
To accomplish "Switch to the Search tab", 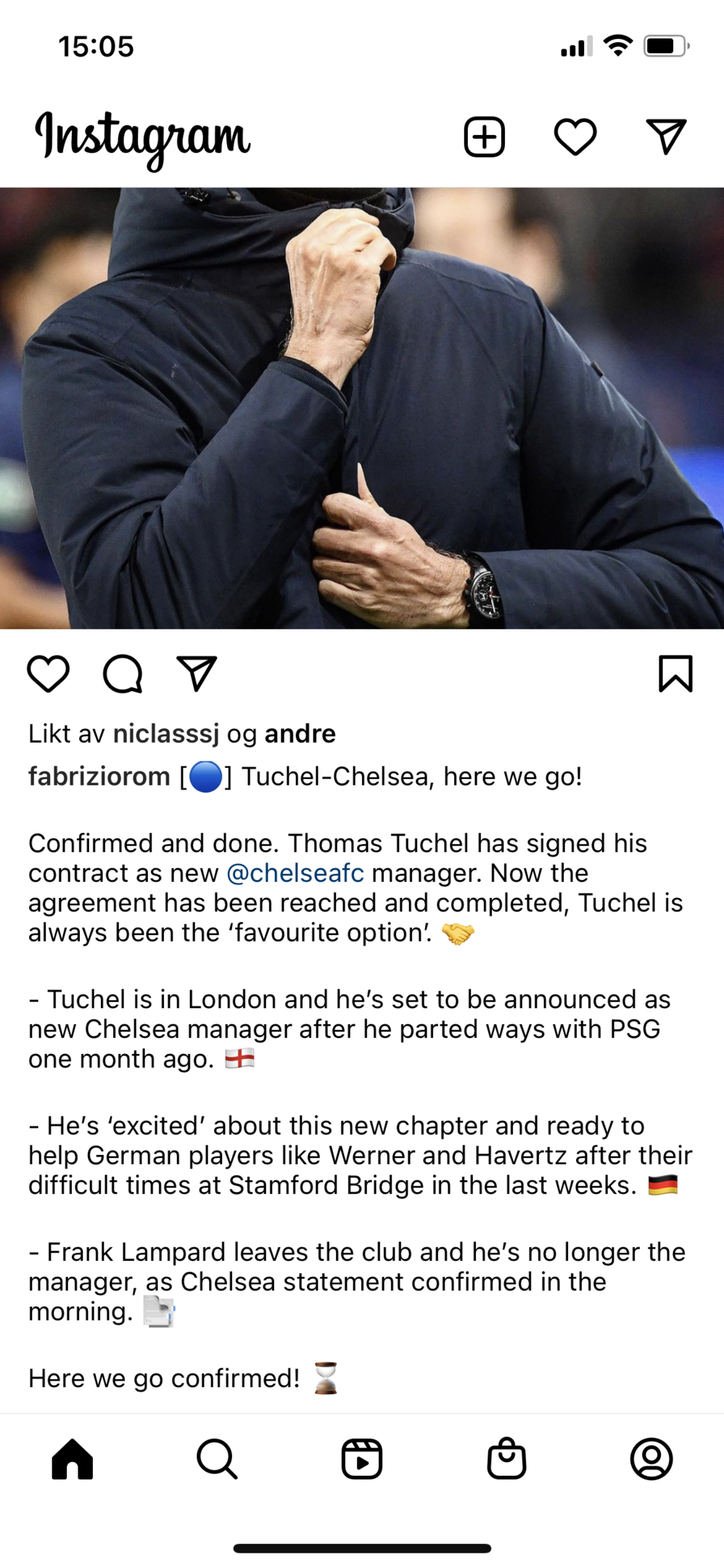I will pyautogui.click(x=217, y=1459).
